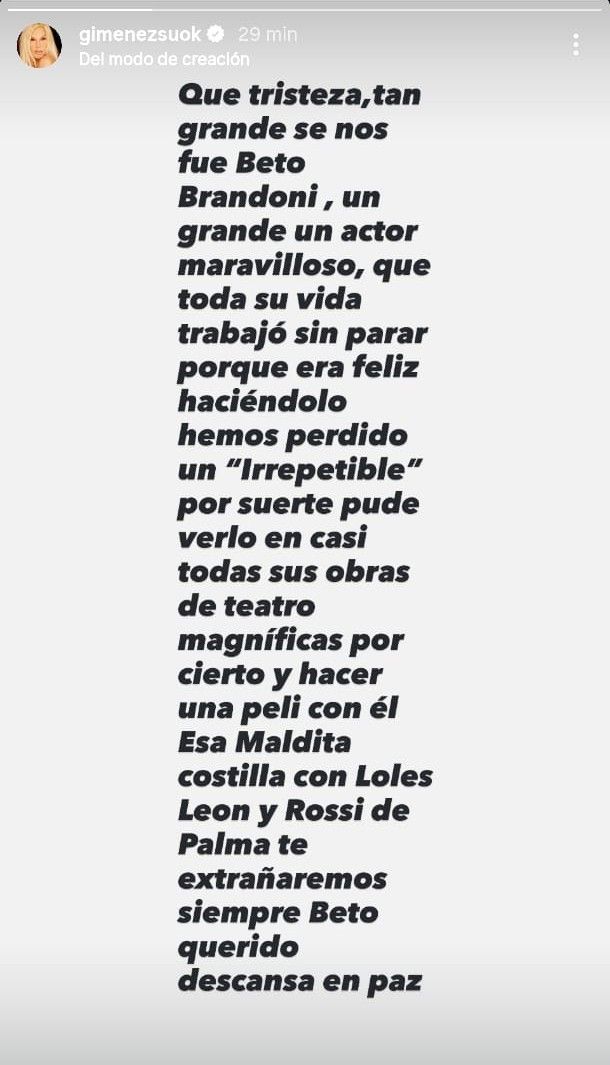Tap the gimenezsuok username

(x=139, y=35)
